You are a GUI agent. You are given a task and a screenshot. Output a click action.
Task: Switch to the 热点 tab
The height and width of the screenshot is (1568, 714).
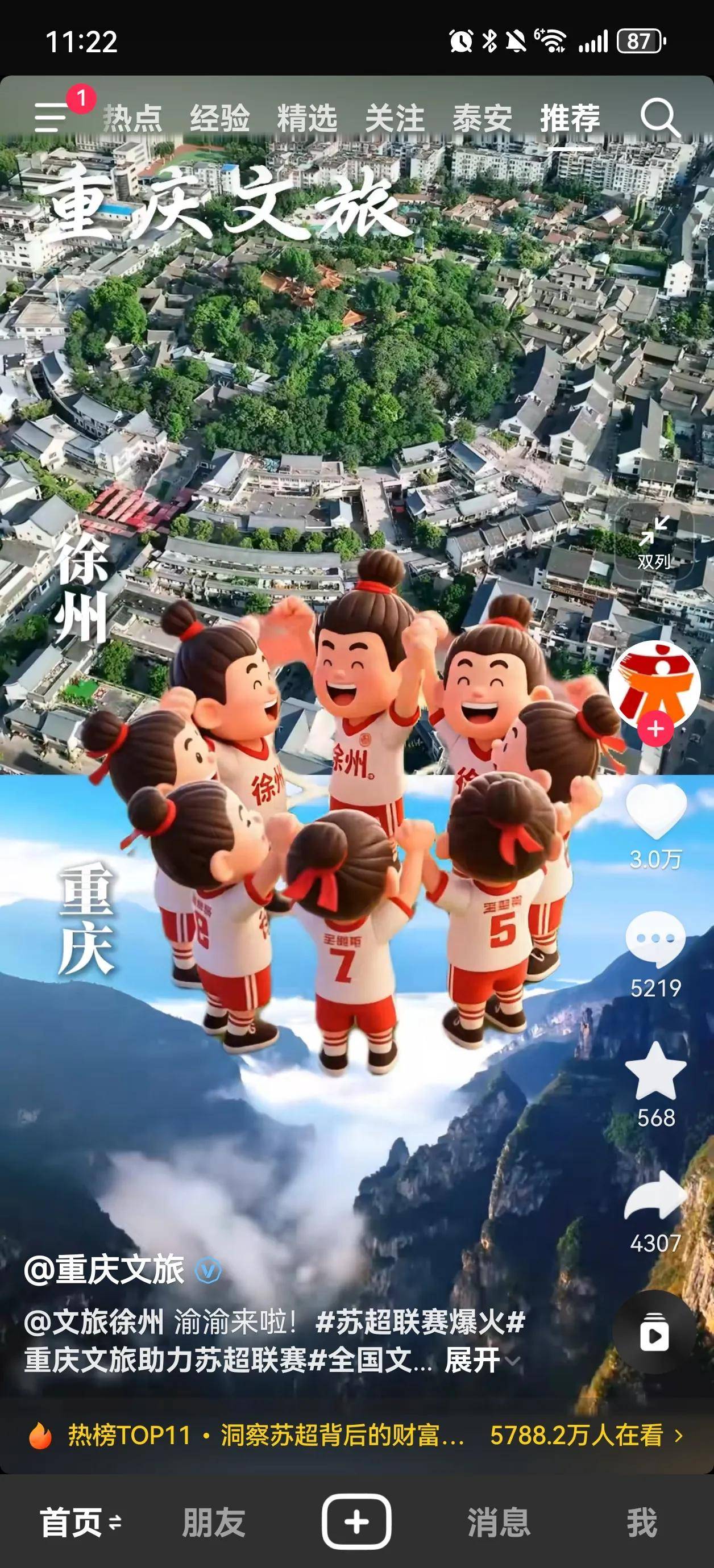[132, 118]
